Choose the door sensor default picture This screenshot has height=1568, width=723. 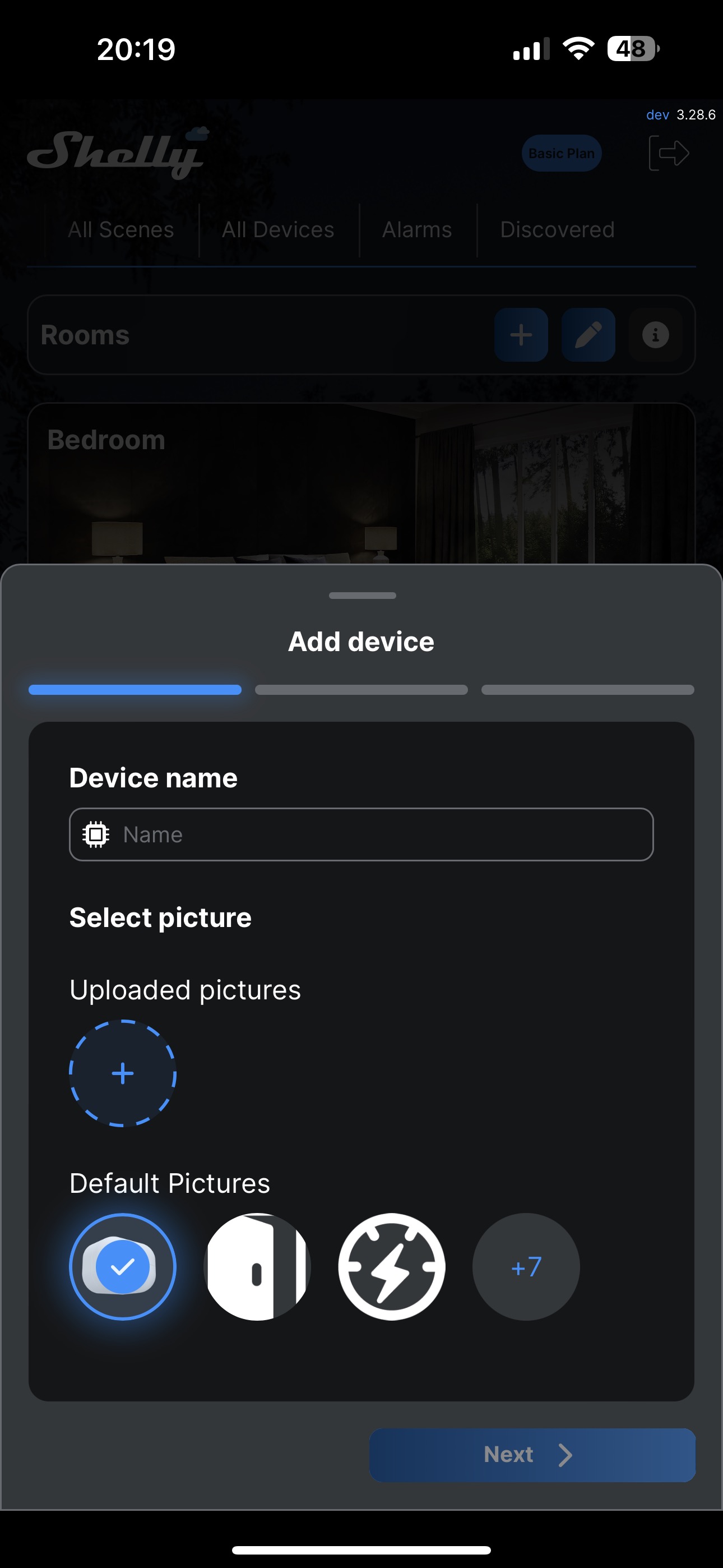click(257, 1267)
